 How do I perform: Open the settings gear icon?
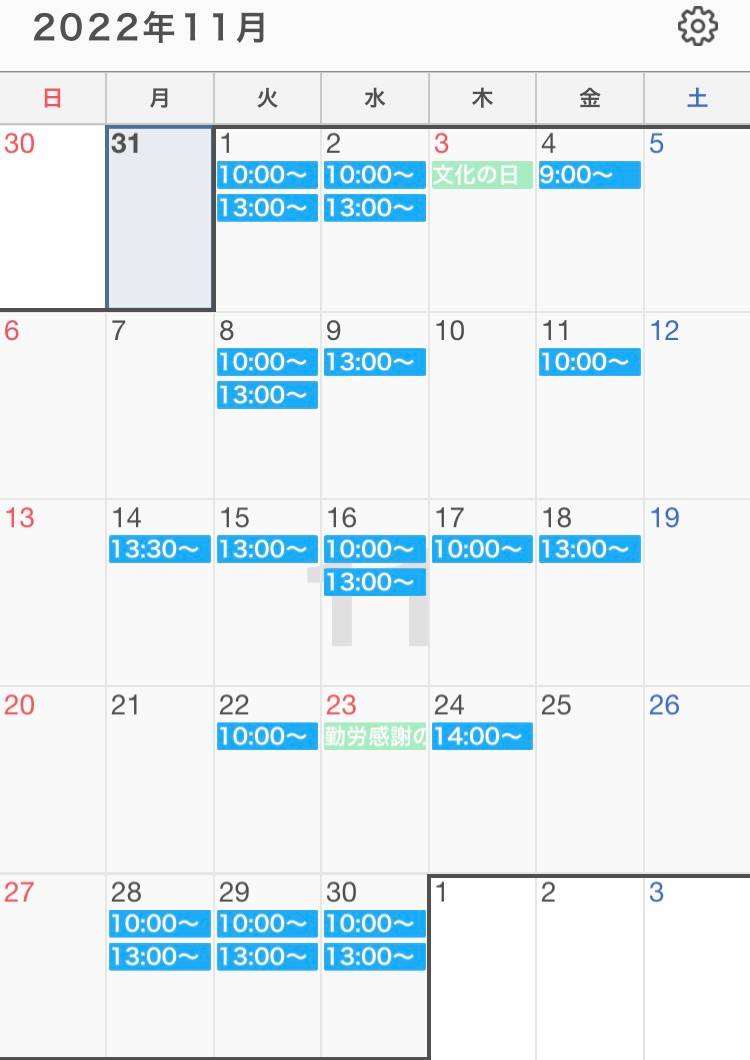coord(698,27)
